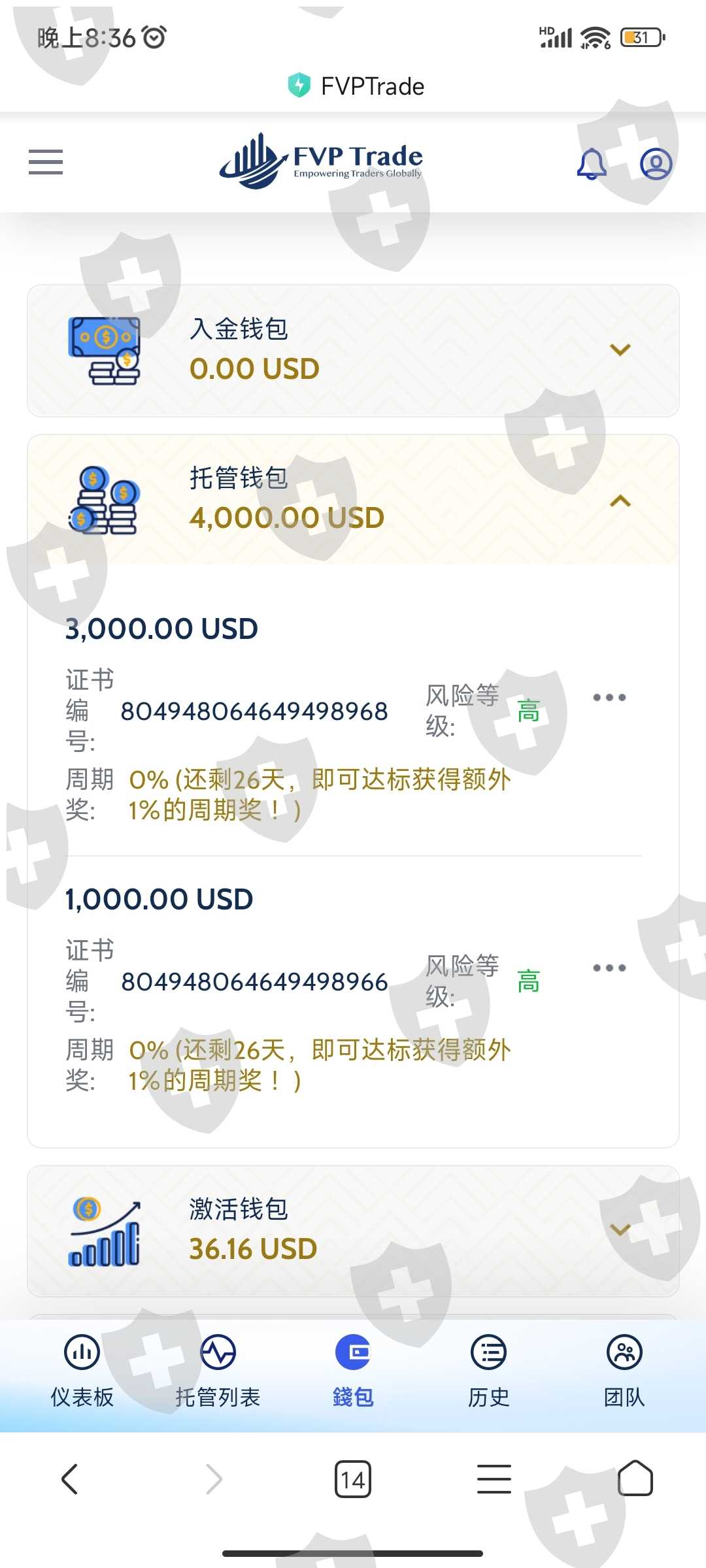Viewport: 706px width, 1568px height.
Task: Open the browser menu
Action: [x=494, y=1478]
